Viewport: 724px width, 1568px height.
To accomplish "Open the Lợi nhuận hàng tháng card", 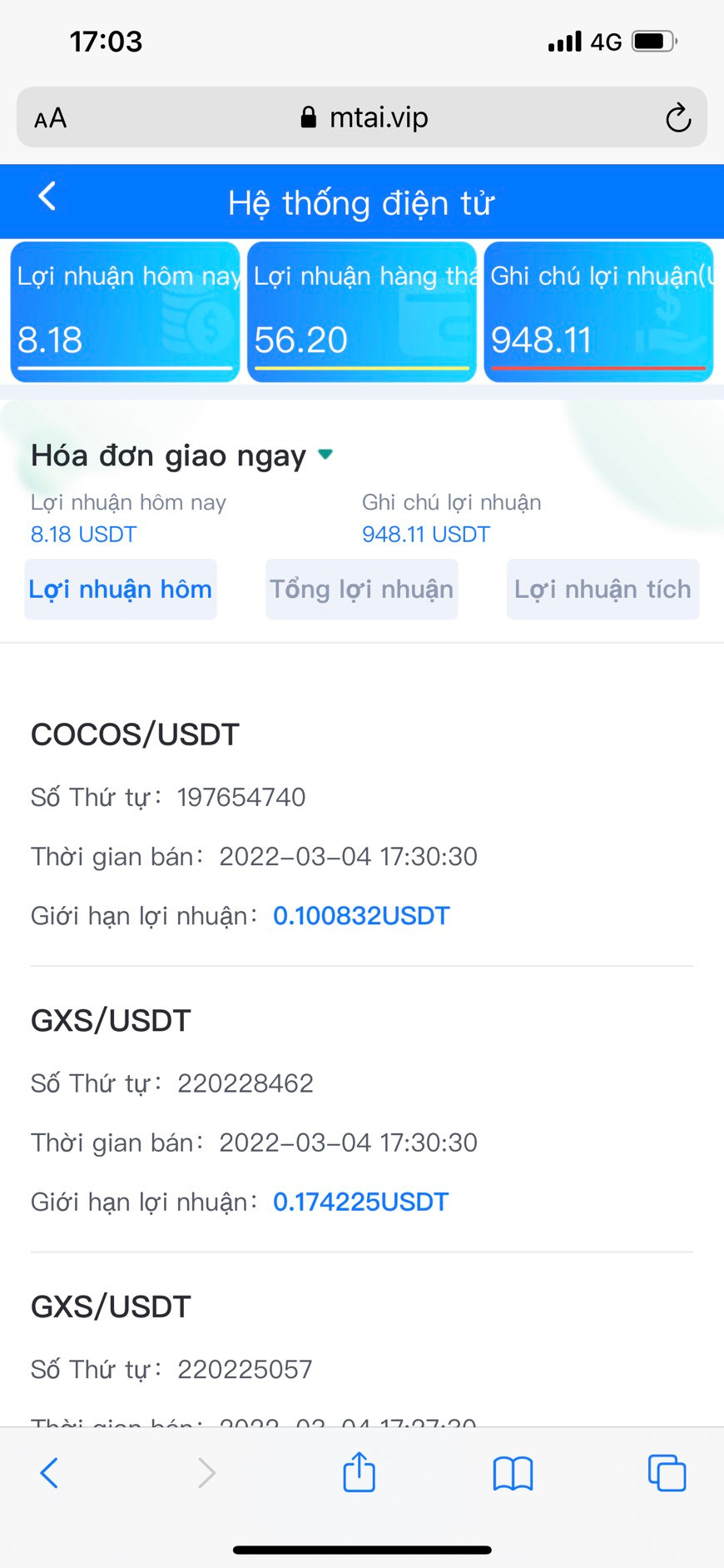I will tap(362, 311).
